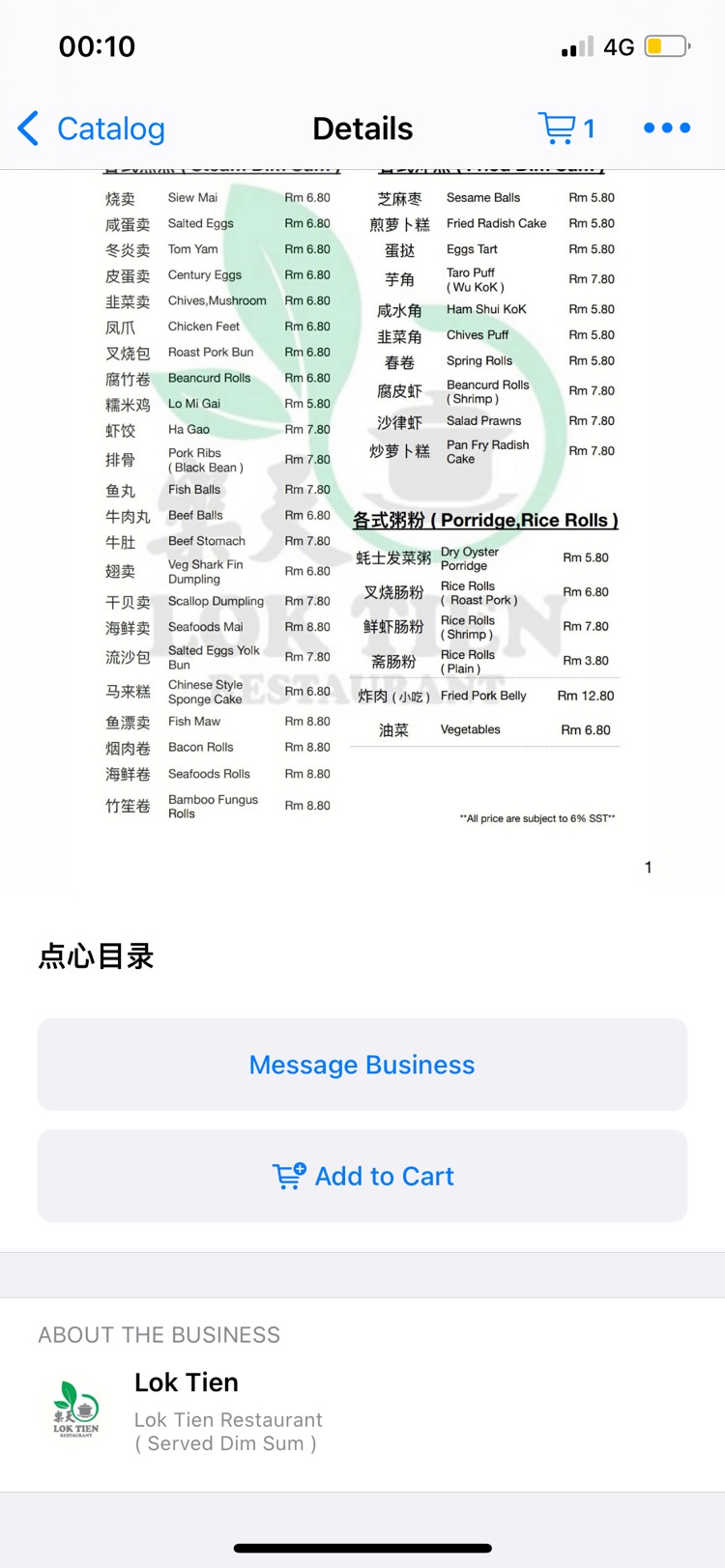725x1568 pixels.
Task: Add this item to cart
Action: (362, 1176)
